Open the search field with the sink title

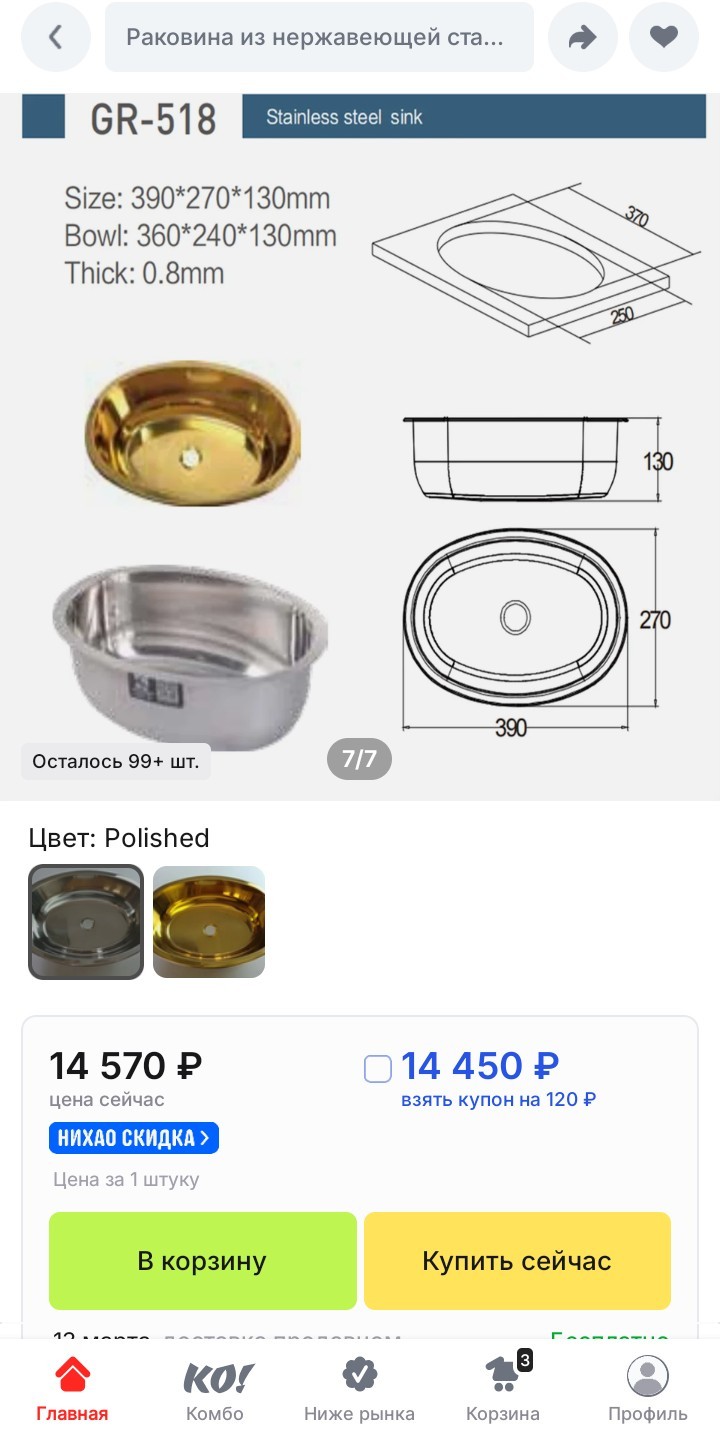pos(320,37)
